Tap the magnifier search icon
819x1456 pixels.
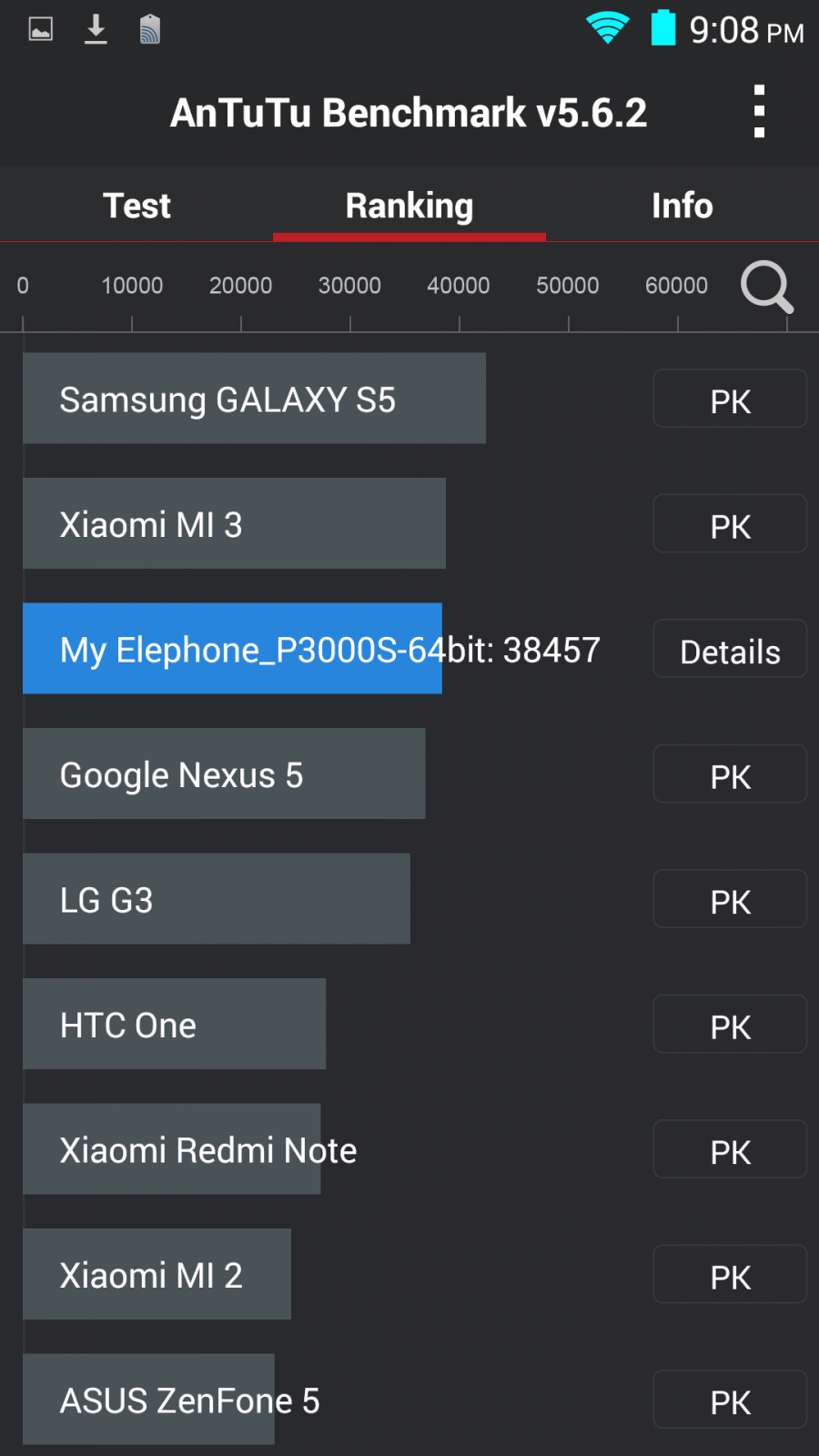pyautogui.click(x=766, y=288)
